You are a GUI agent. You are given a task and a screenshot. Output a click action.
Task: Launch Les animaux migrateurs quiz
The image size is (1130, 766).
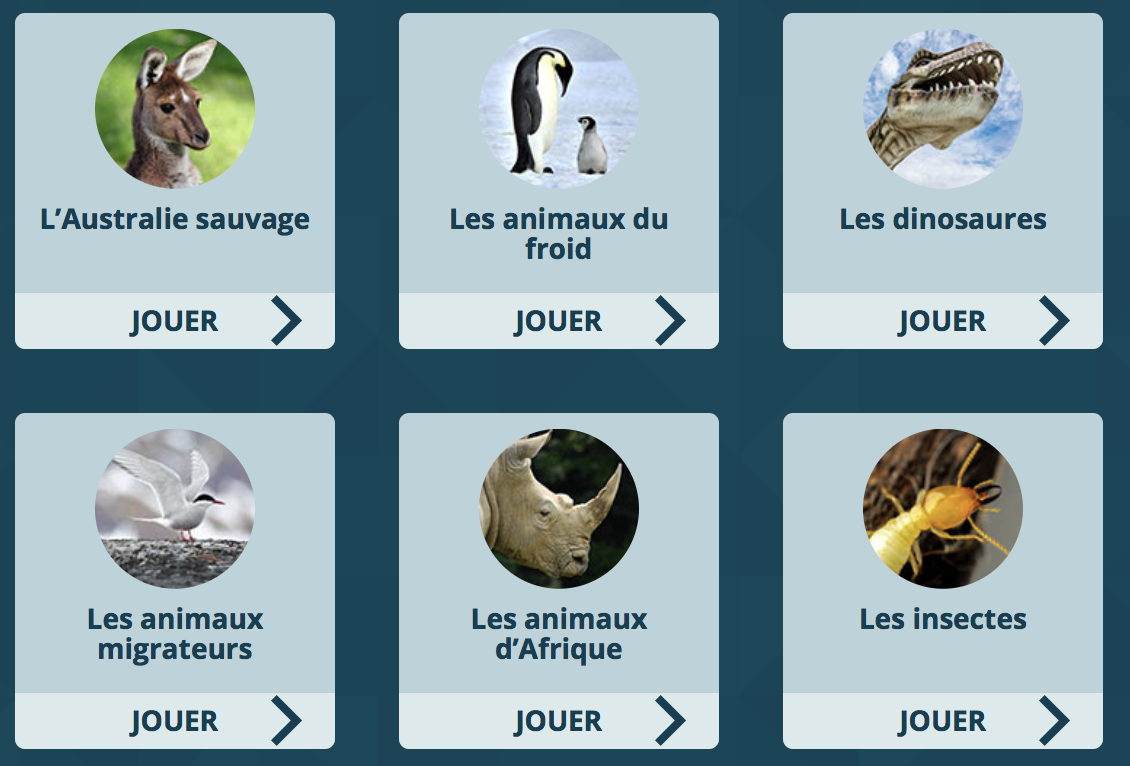pyautogui.click(x=175, y=721)
